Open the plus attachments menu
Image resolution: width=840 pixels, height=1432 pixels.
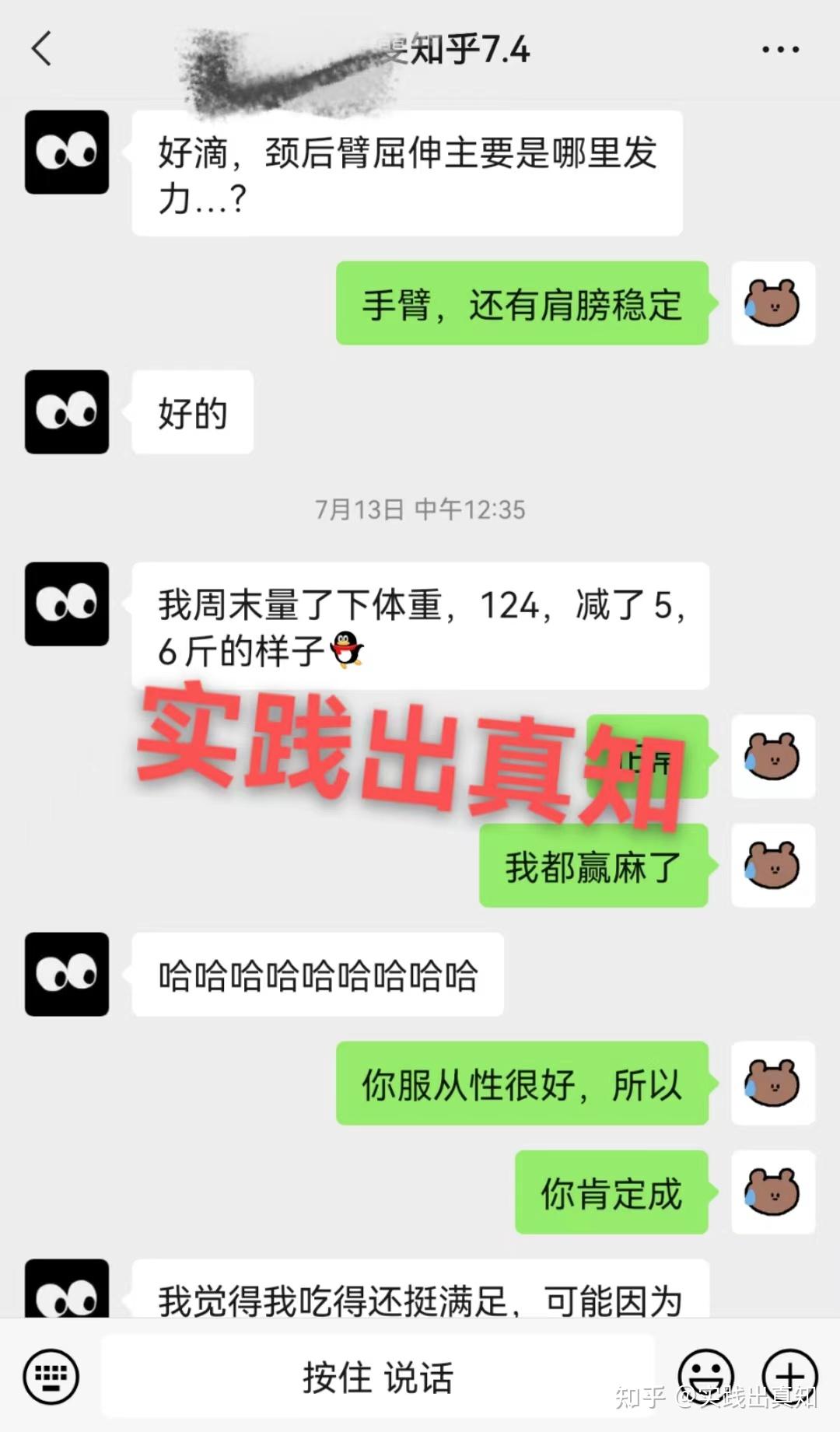[789, 1375]
